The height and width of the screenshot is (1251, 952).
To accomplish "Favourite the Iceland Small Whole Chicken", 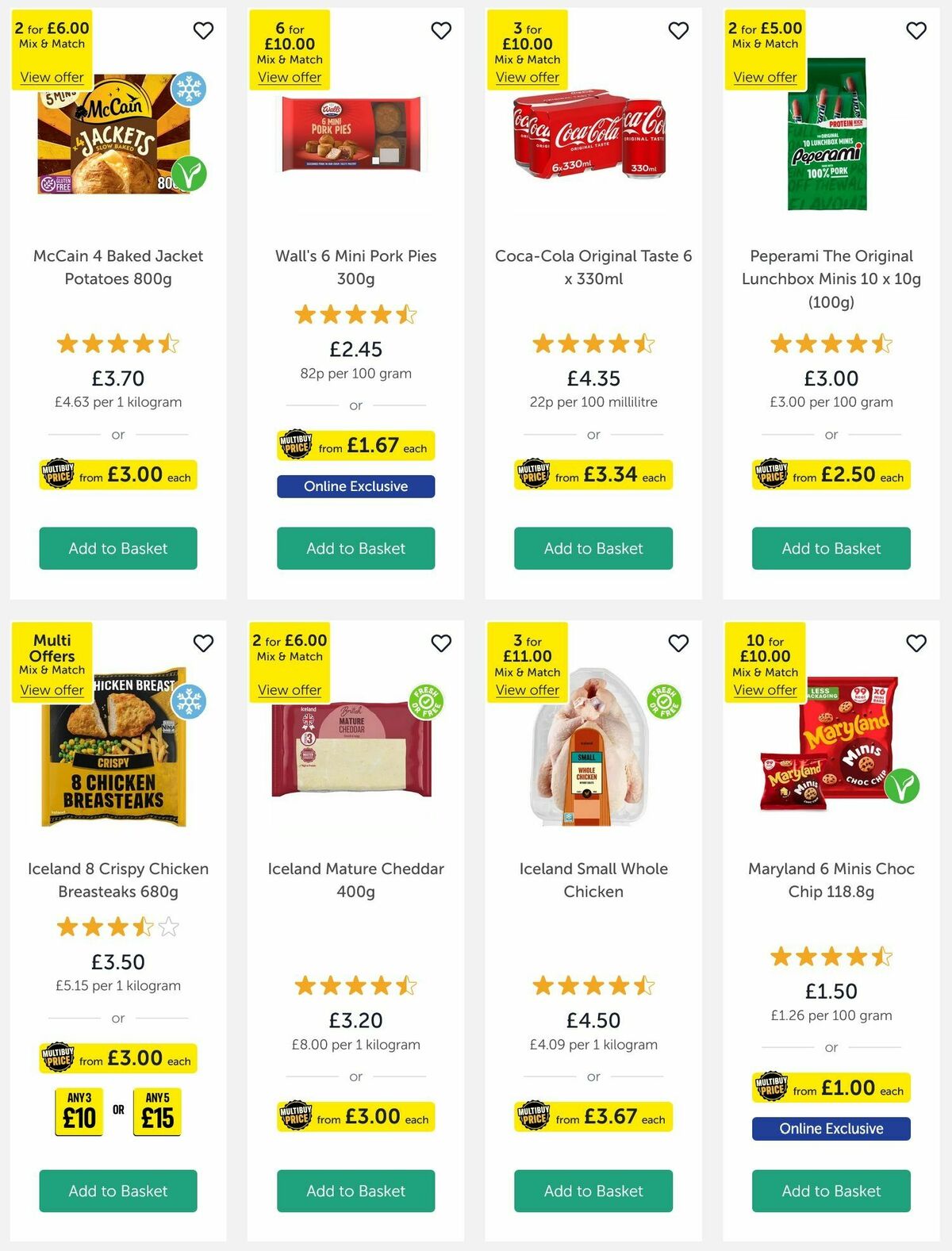I will pyautogui.click(x=678, y=643).
